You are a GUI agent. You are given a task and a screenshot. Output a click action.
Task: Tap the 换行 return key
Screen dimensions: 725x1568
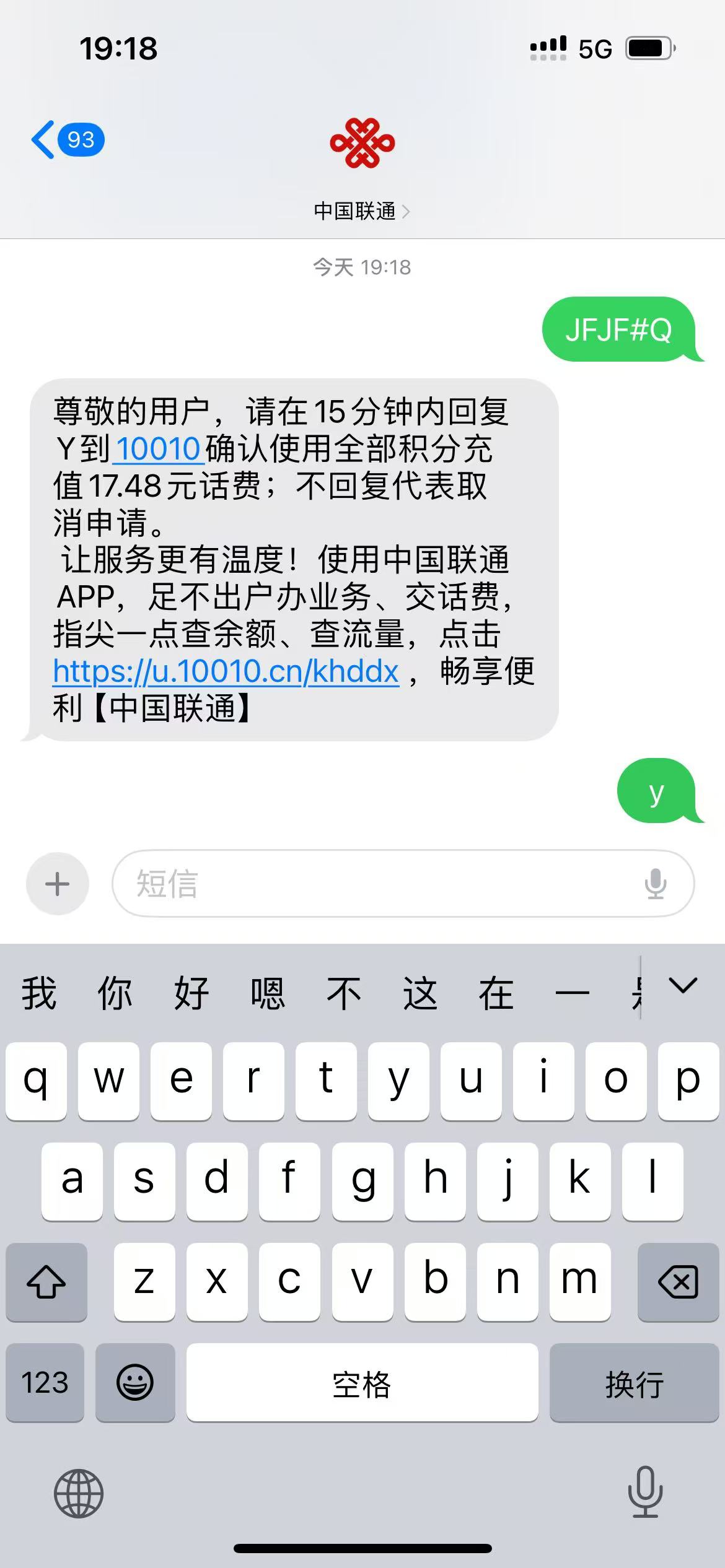point(634,1383)
